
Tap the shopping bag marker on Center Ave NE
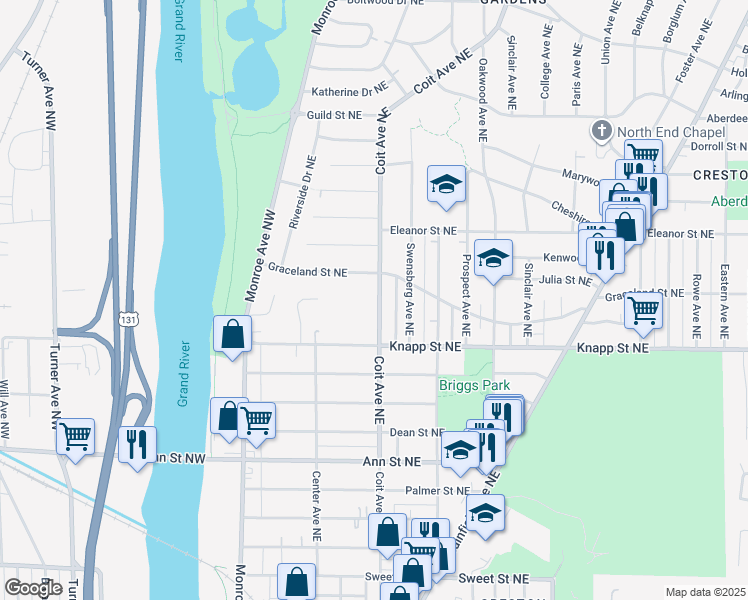click(x=297, y=582)
